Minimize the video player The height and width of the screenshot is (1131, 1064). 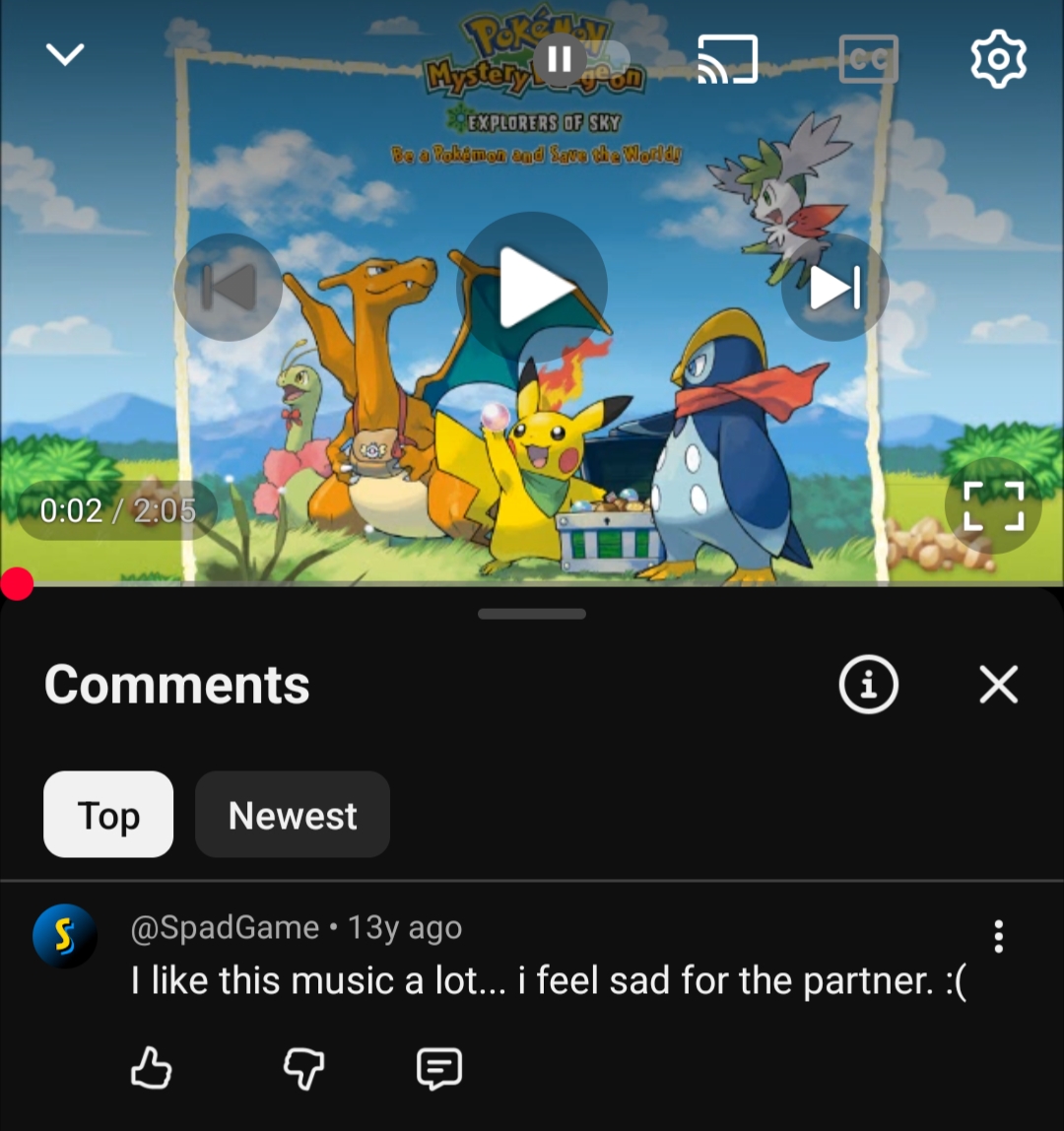[65, 55]
